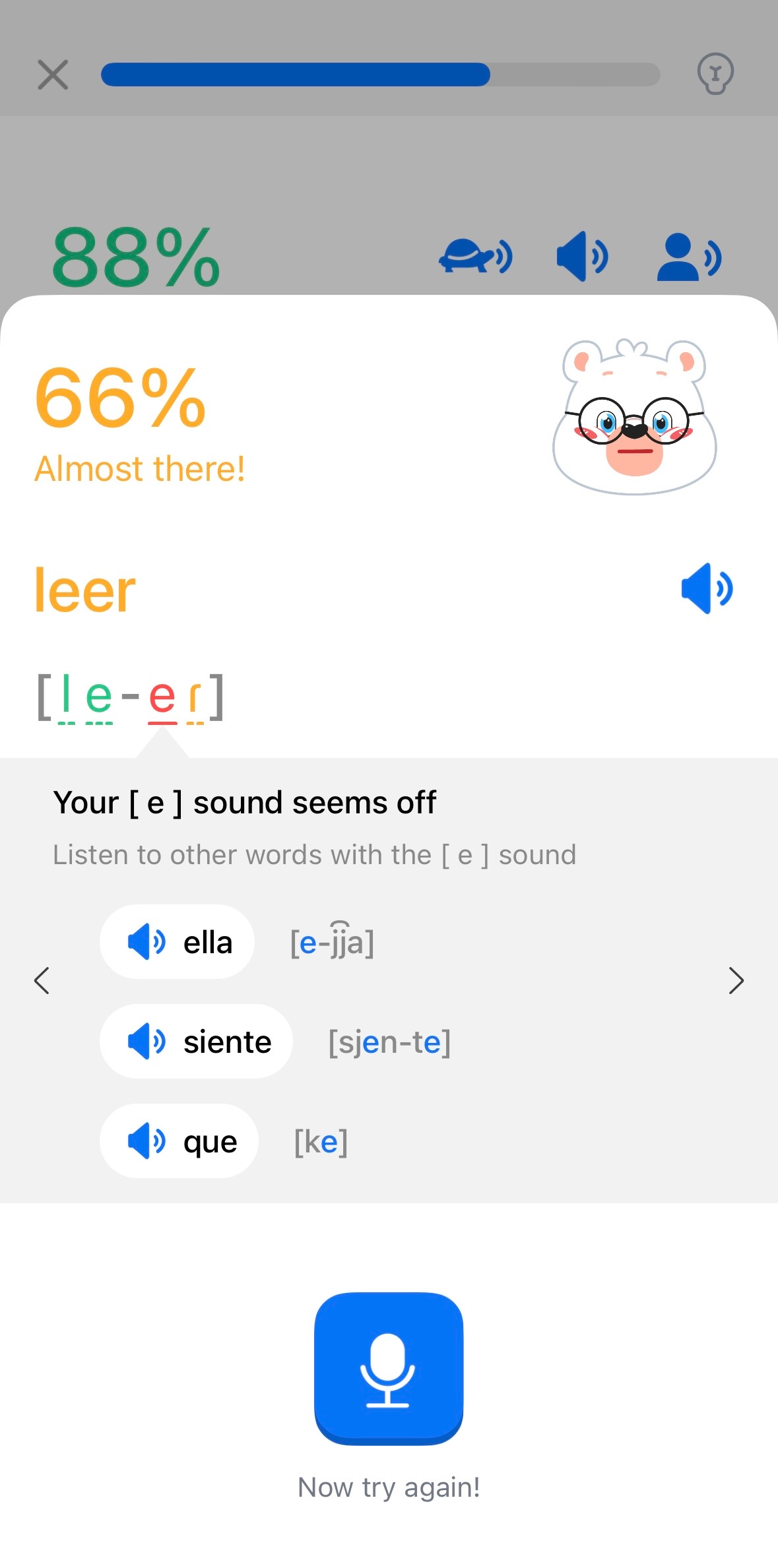Hear the example word siente

coord(196,1042)
